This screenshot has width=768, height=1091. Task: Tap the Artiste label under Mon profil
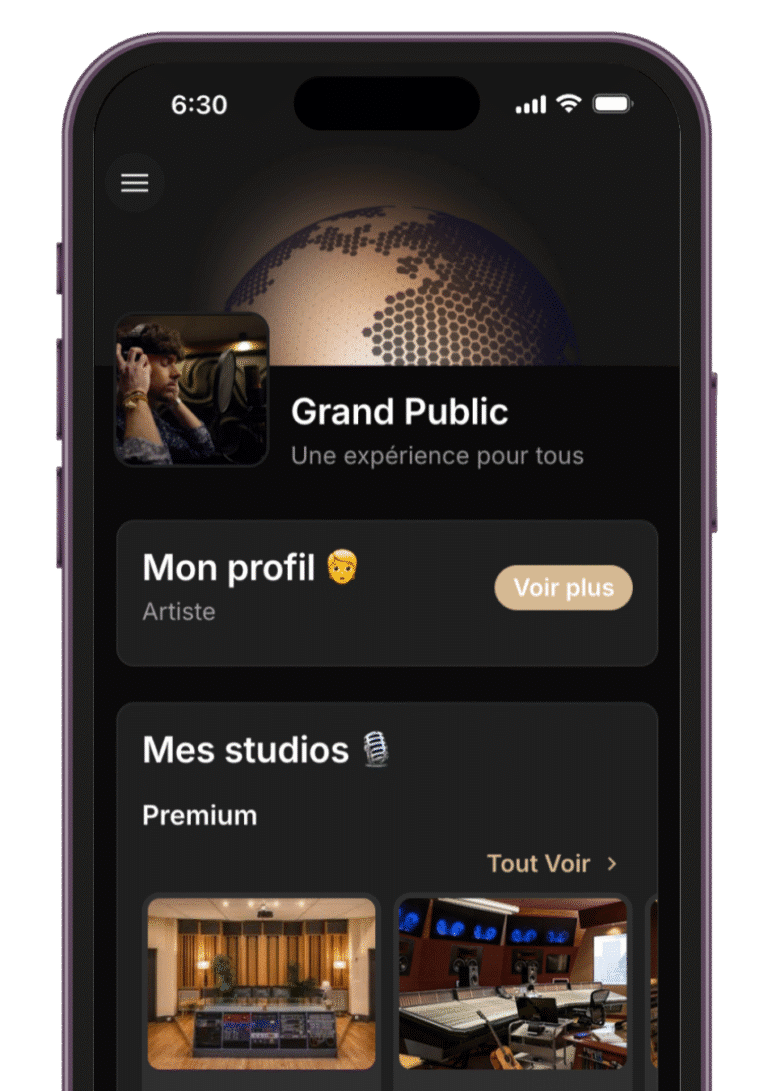(x=178, y=612)
